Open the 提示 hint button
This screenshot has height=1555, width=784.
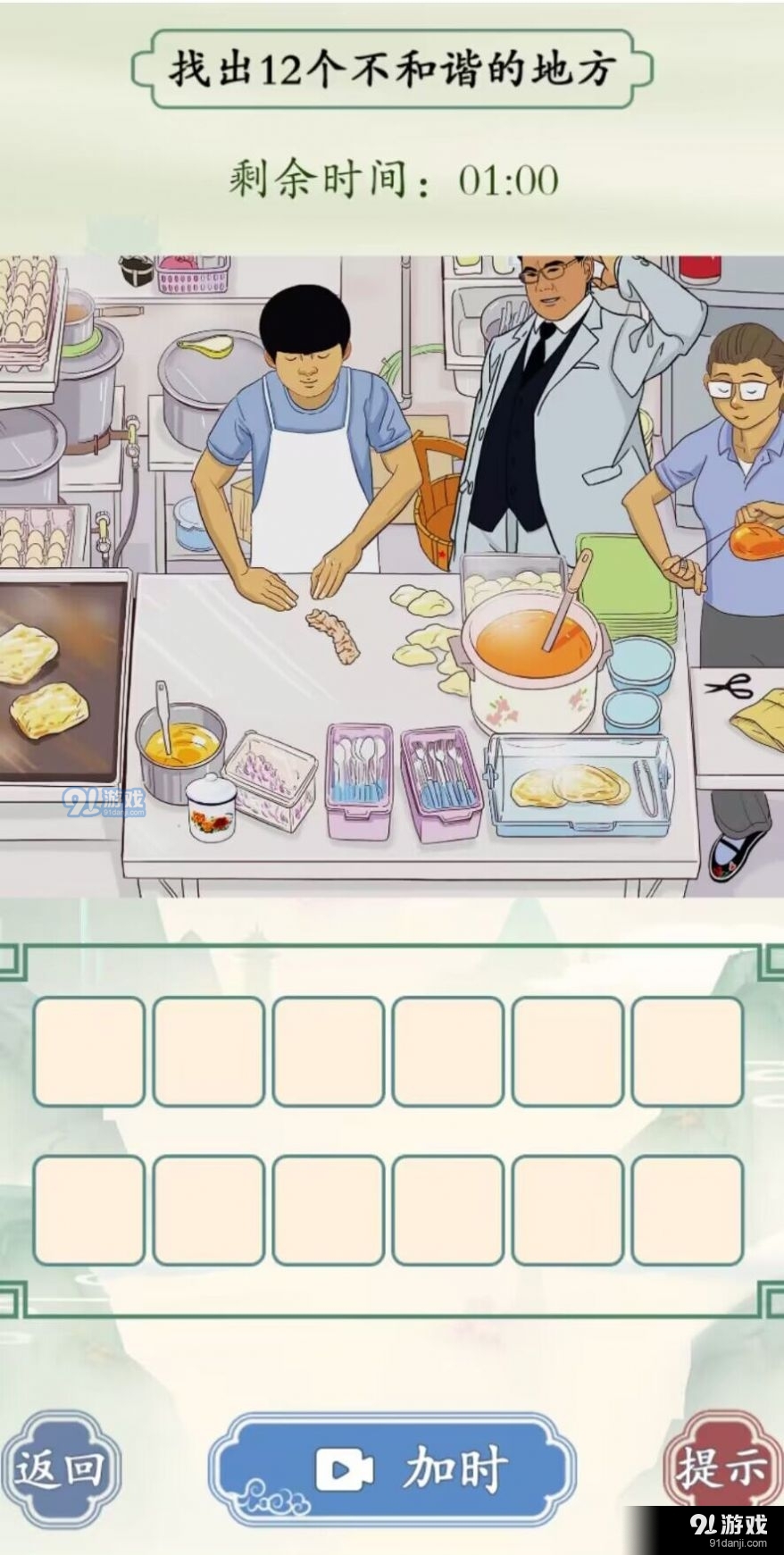click(x=721, y=1467)
